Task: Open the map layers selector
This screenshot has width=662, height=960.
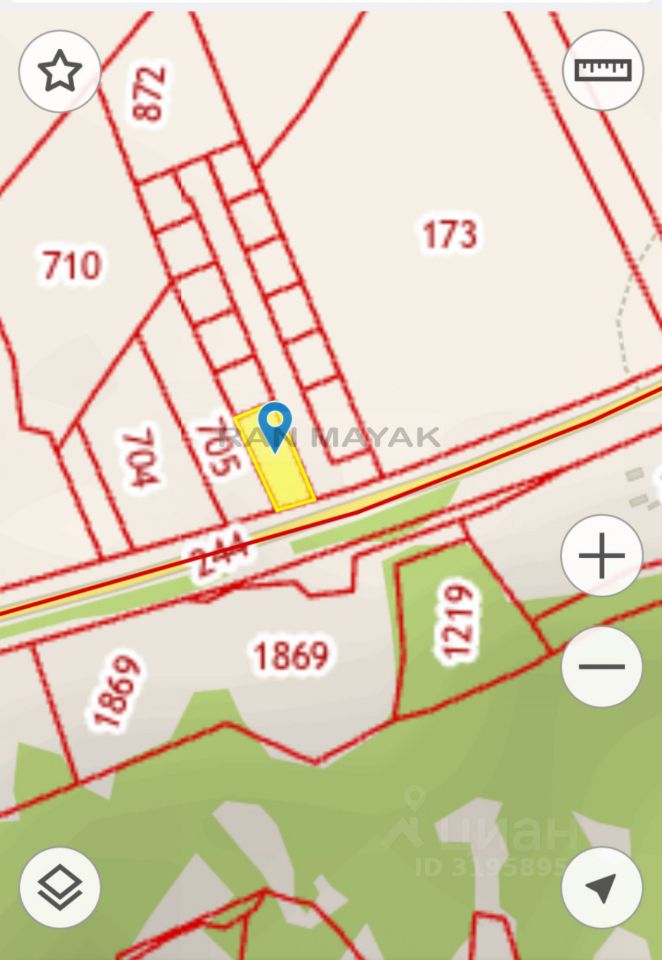Action: tap(60, 887)
